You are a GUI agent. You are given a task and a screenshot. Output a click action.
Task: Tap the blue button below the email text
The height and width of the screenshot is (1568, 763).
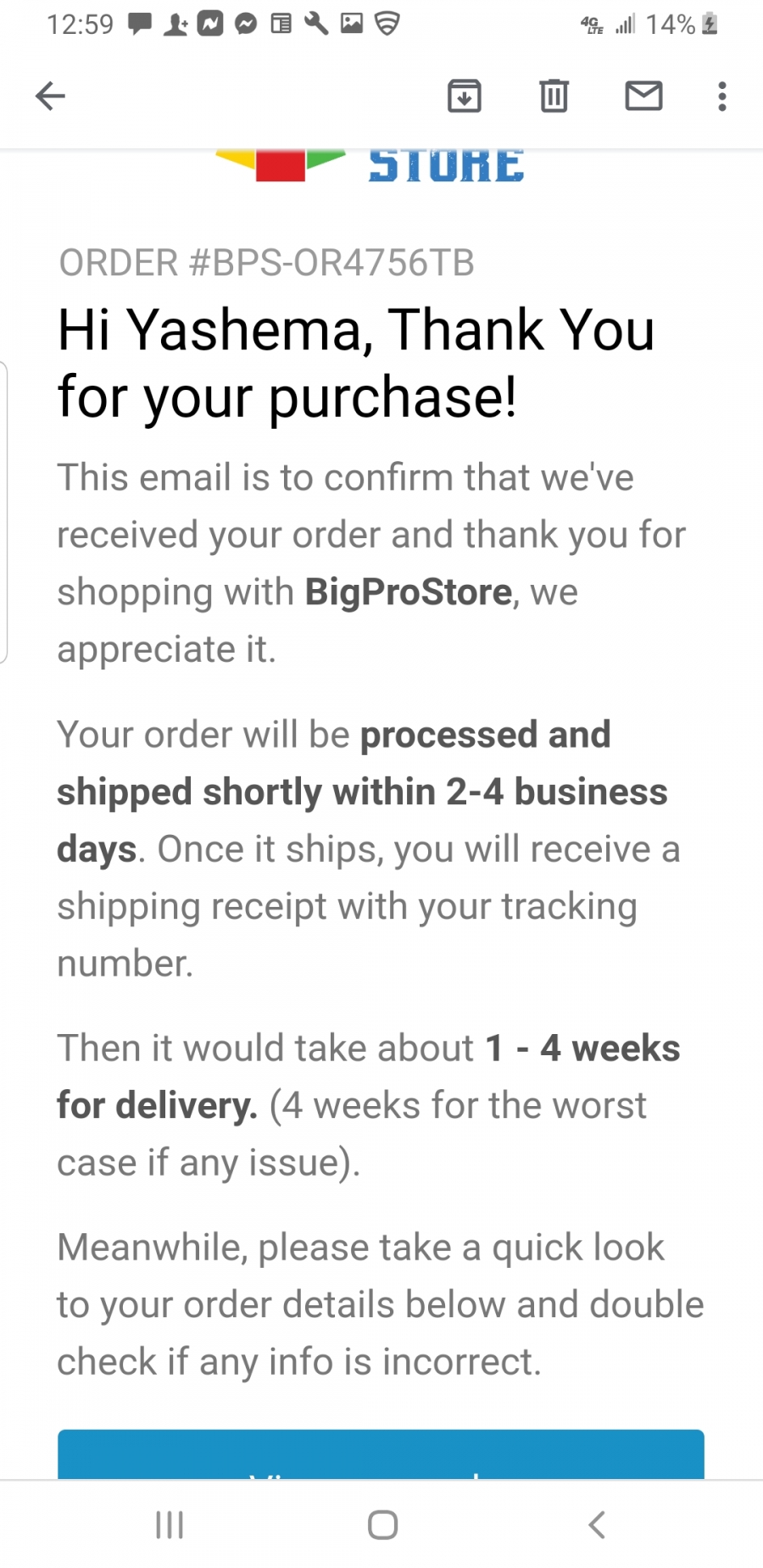[381, 1454]
